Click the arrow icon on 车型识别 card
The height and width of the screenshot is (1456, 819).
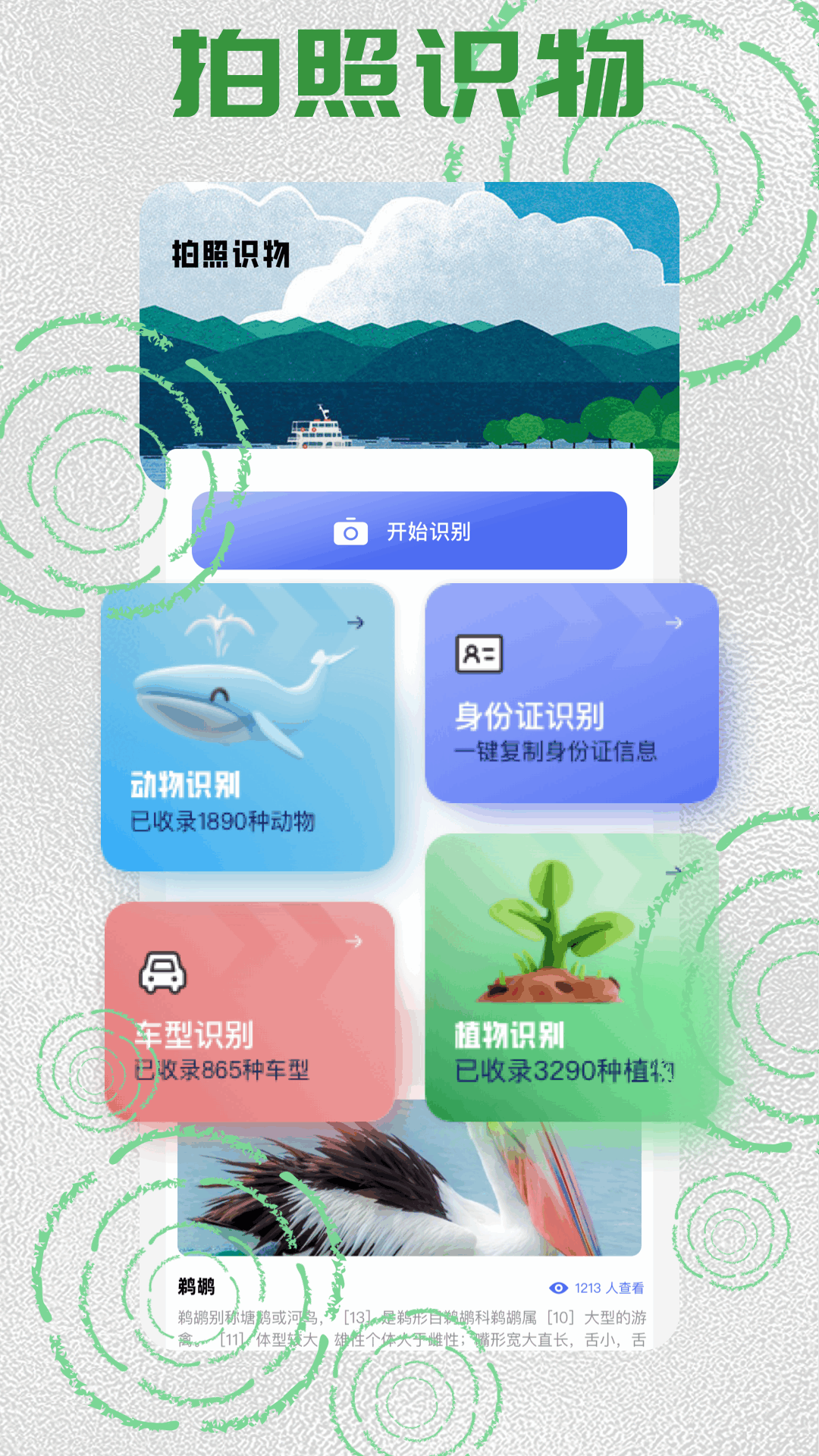(x=356, y=940)
